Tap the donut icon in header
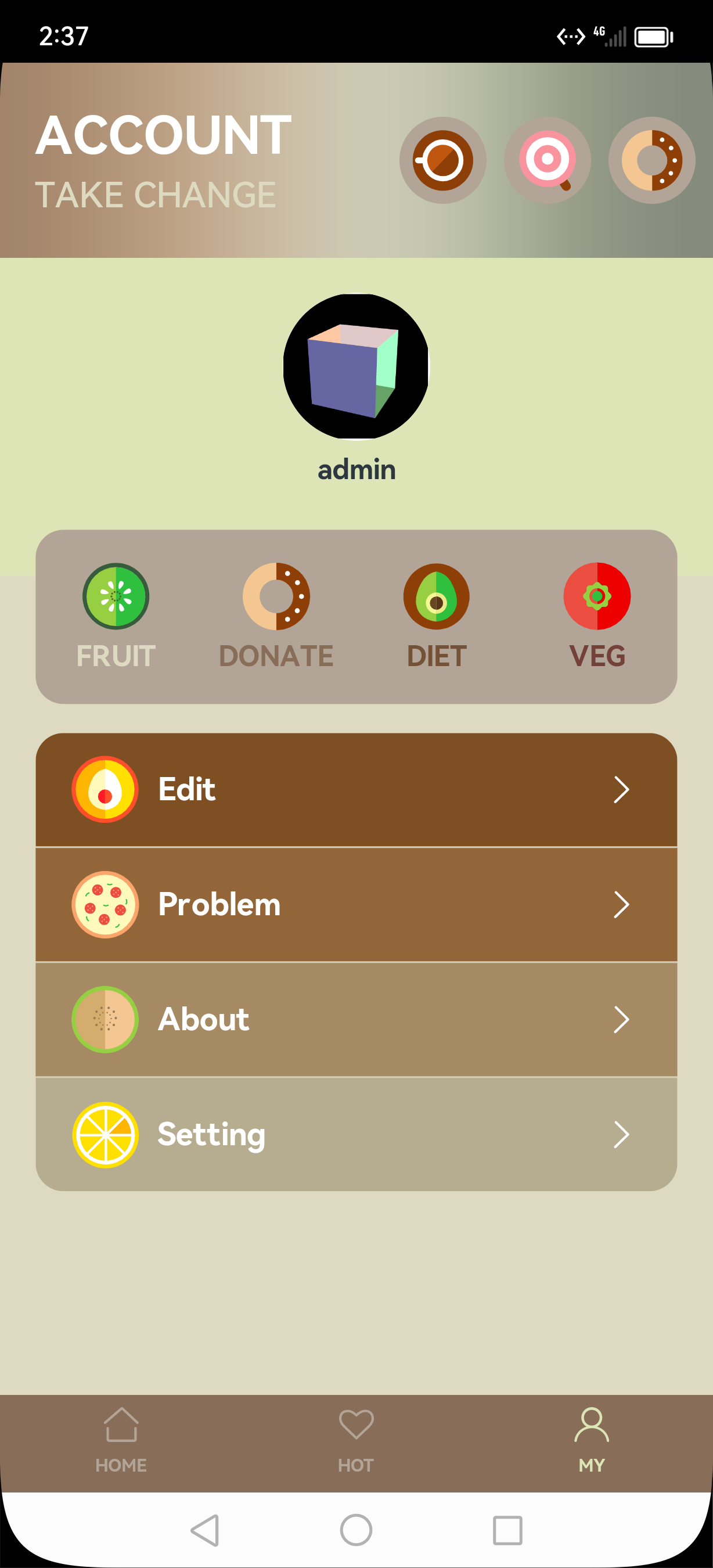Viewport: 713px width, 1568px height. [x=651, y=160]
